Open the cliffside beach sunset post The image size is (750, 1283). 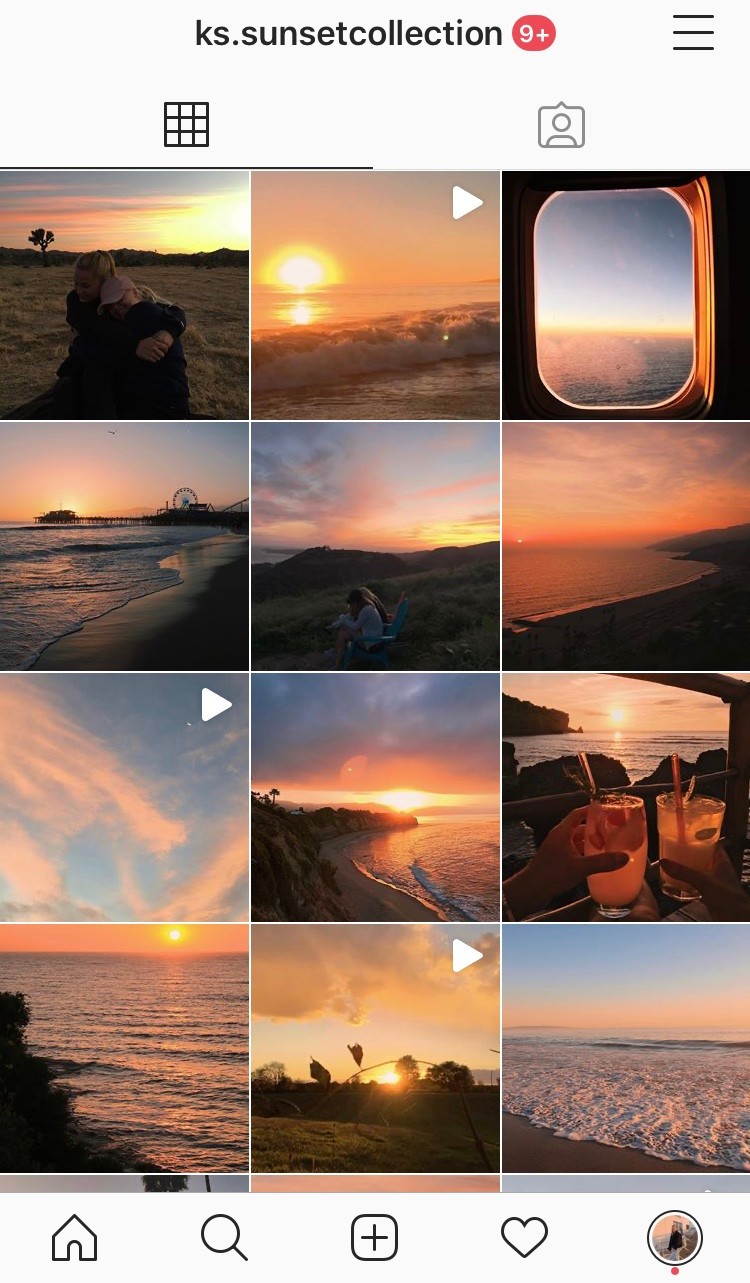pos(375,797)
